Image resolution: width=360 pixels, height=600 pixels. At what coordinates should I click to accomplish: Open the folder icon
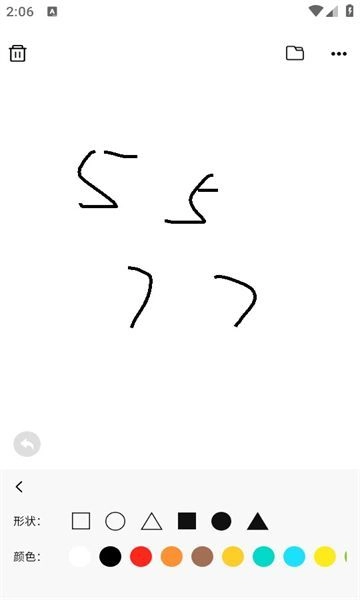pyautogui.click(x=295, y=53)
